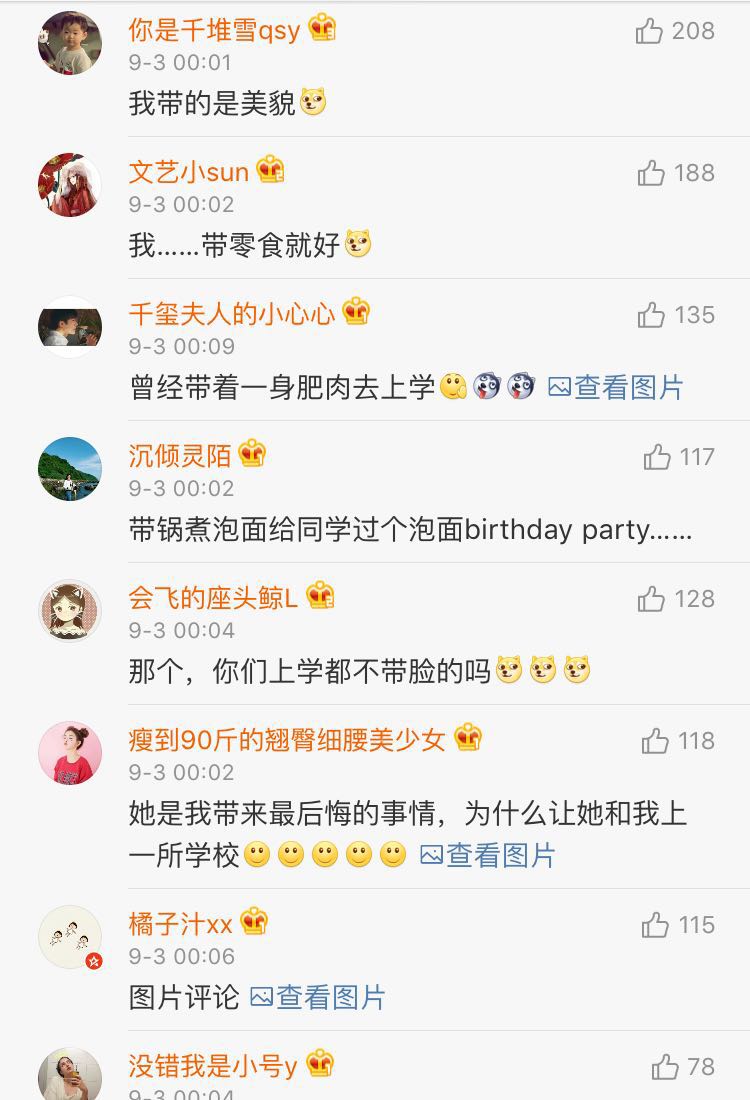Like the comment from 没错我是小号y
Image resolution: width=750 pixels, height=1100 pixels.
tap(665, 1067)
